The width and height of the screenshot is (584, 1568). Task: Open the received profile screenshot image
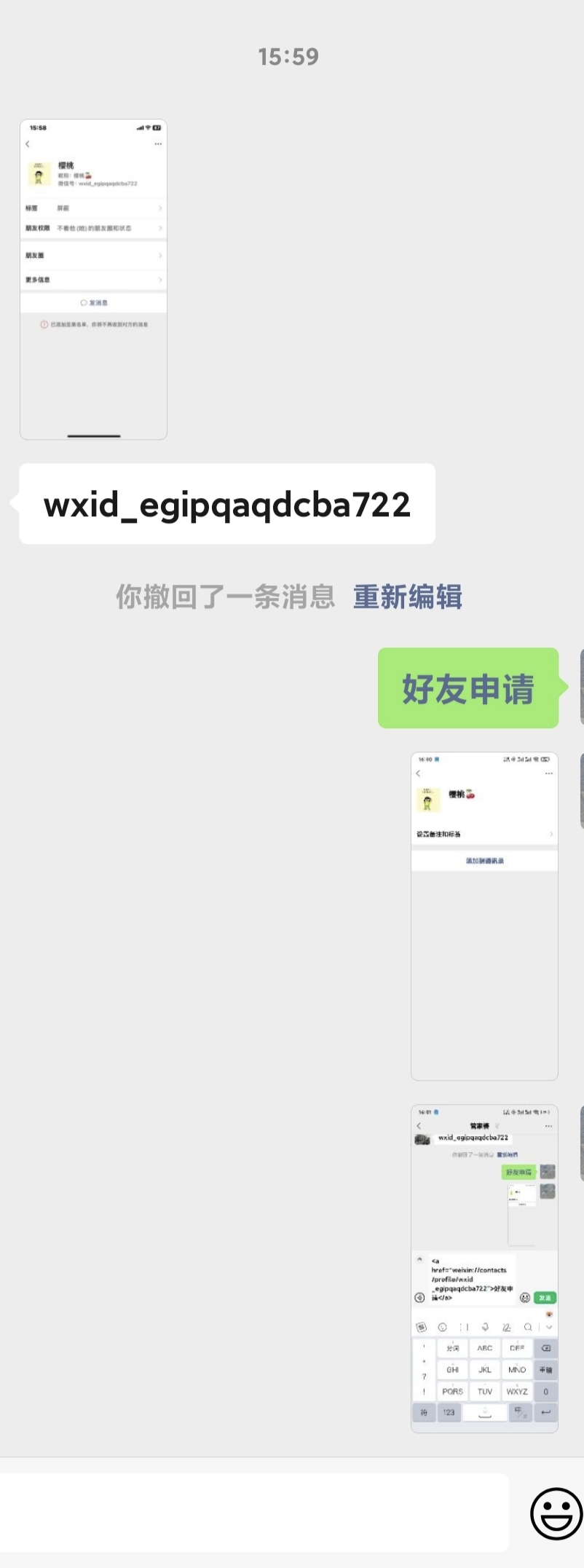[x=93, y=280]
